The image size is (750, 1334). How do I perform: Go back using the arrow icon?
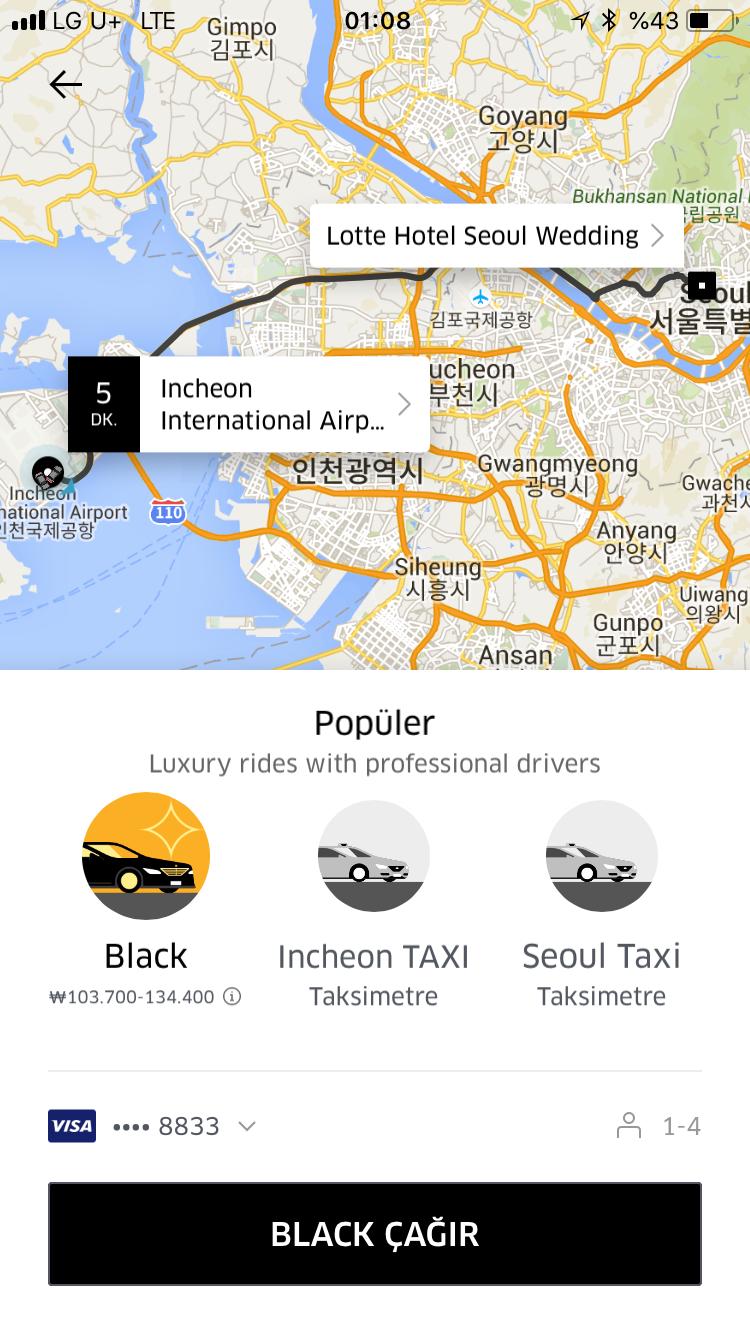point(66,85)
